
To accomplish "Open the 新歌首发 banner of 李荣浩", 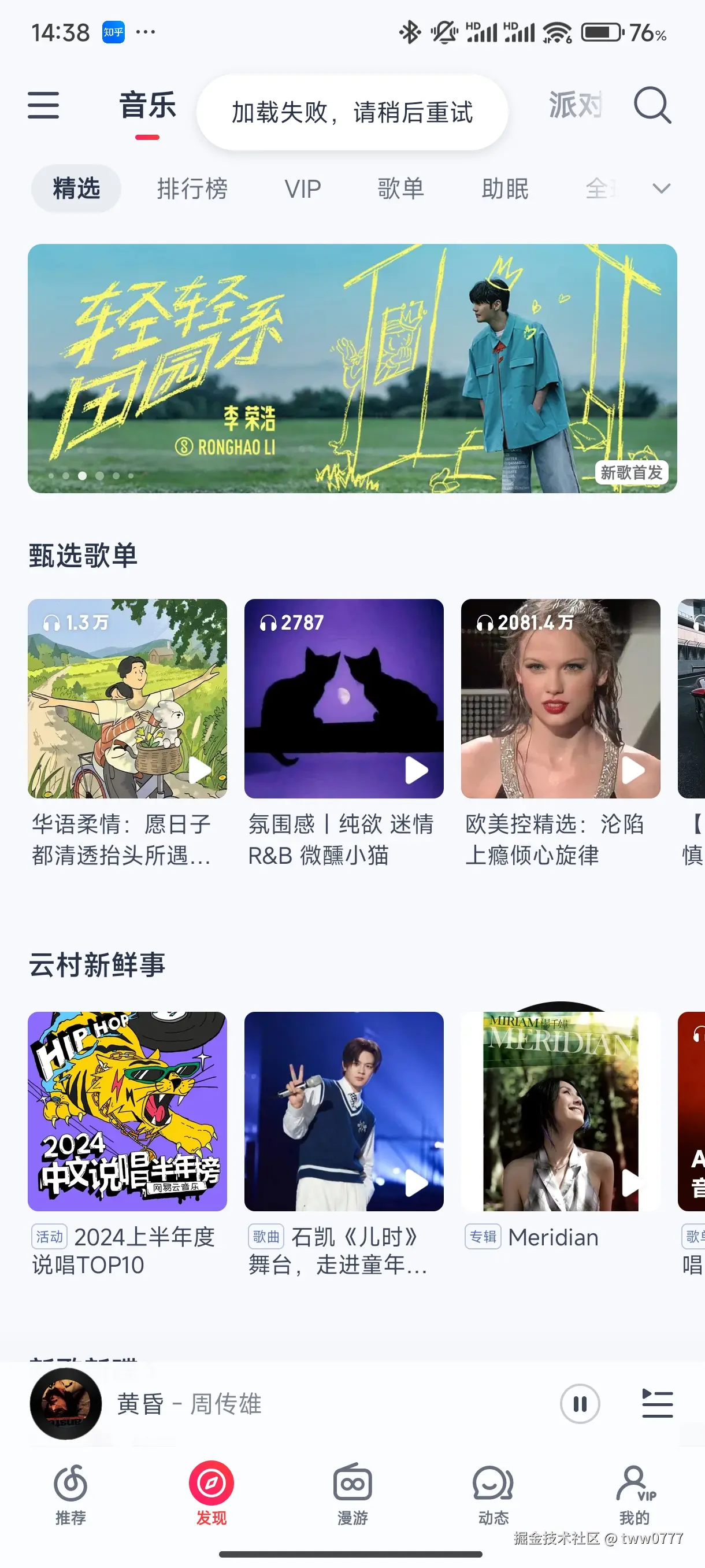I will 352,365.
